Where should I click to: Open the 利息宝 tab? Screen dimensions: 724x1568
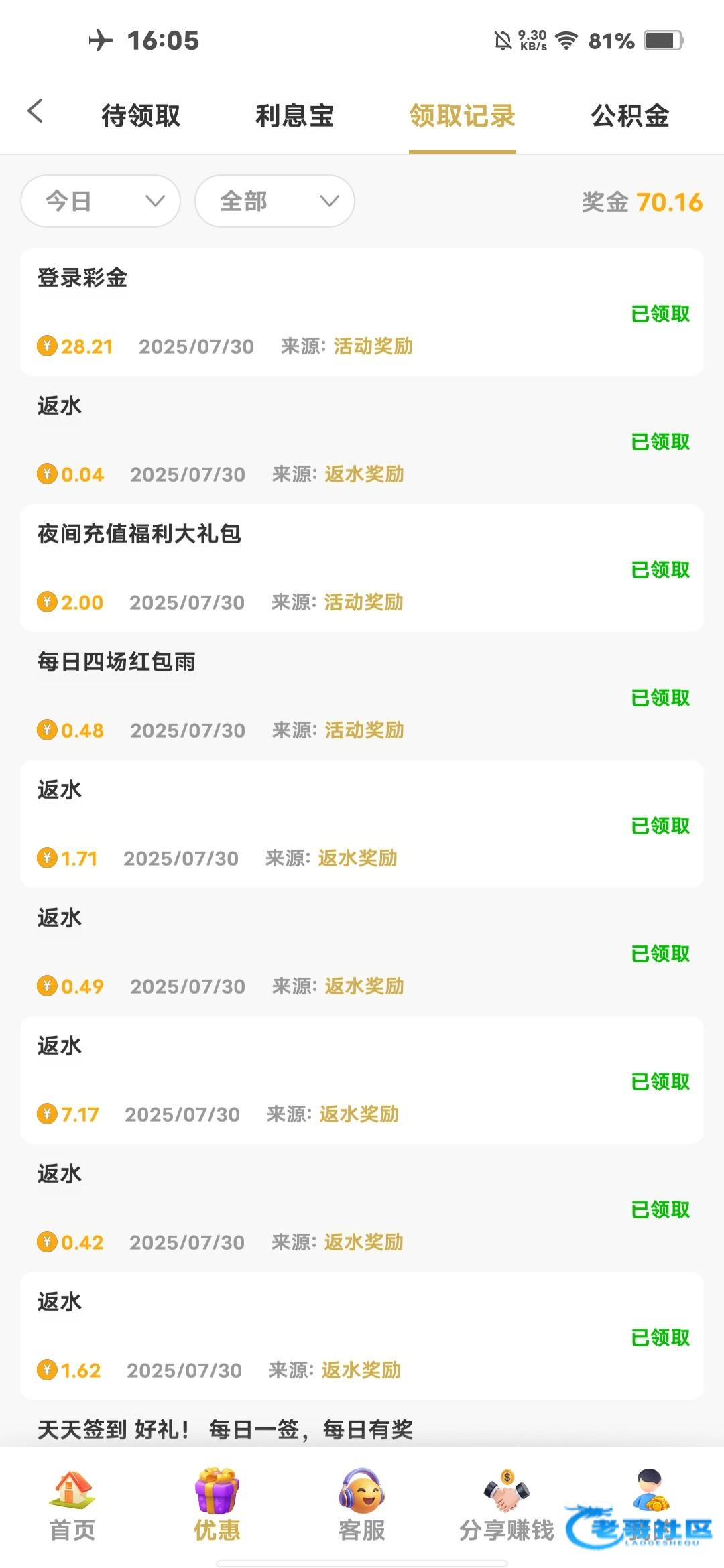295,115
